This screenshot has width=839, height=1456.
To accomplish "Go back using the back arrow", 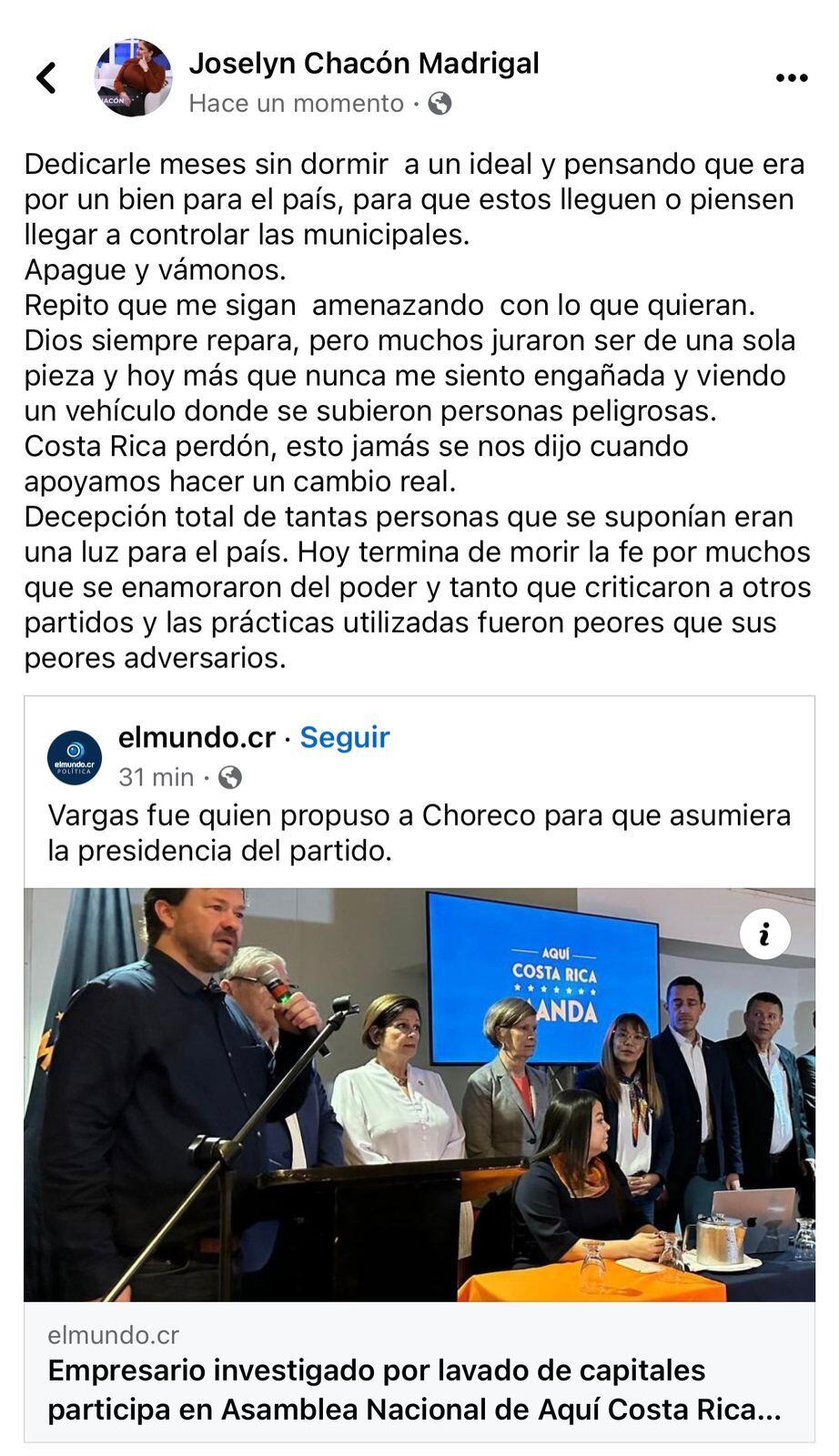I will coord(47,78).
